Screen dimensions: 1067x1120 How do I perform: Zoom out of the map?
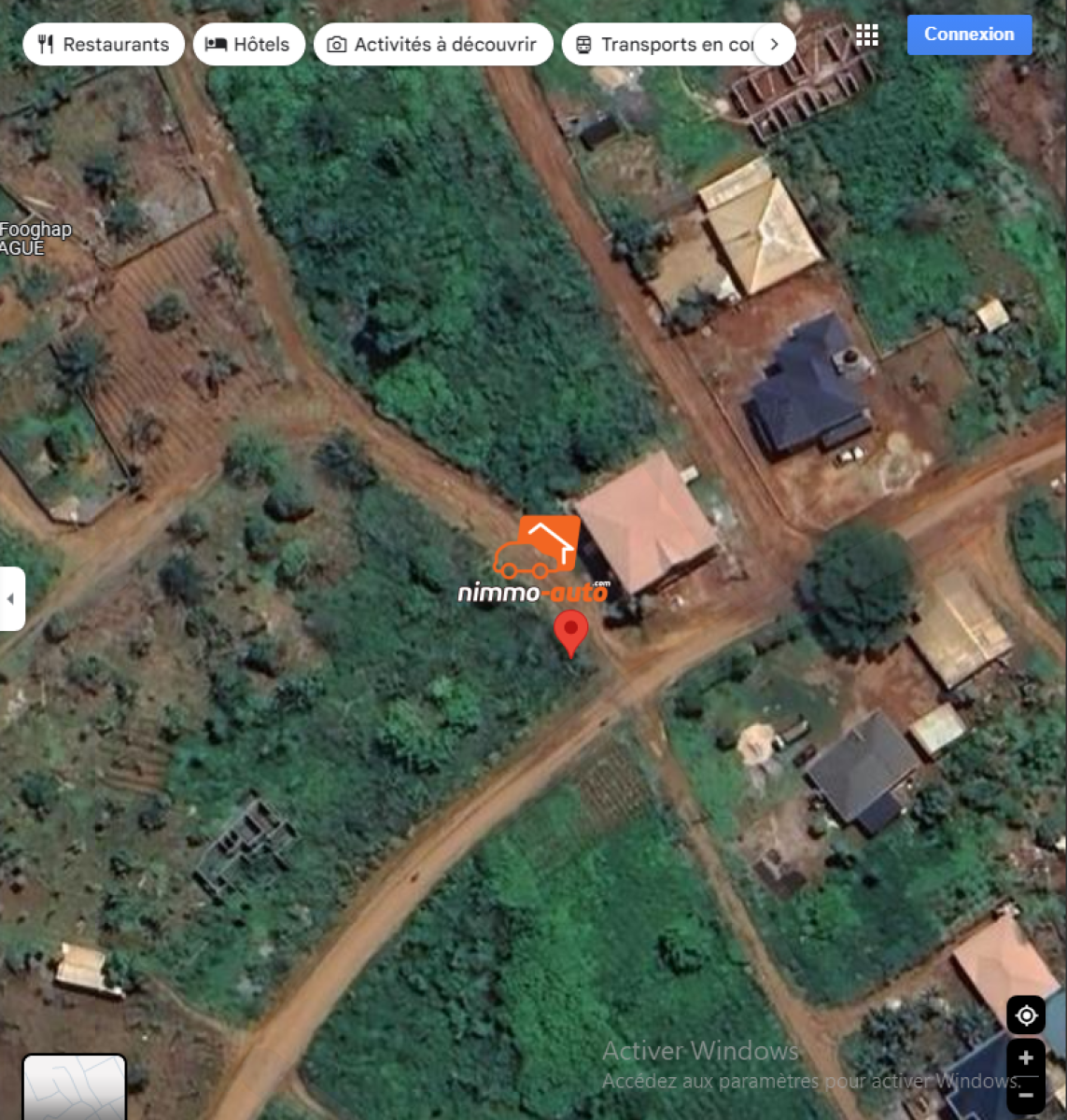1026,1095
